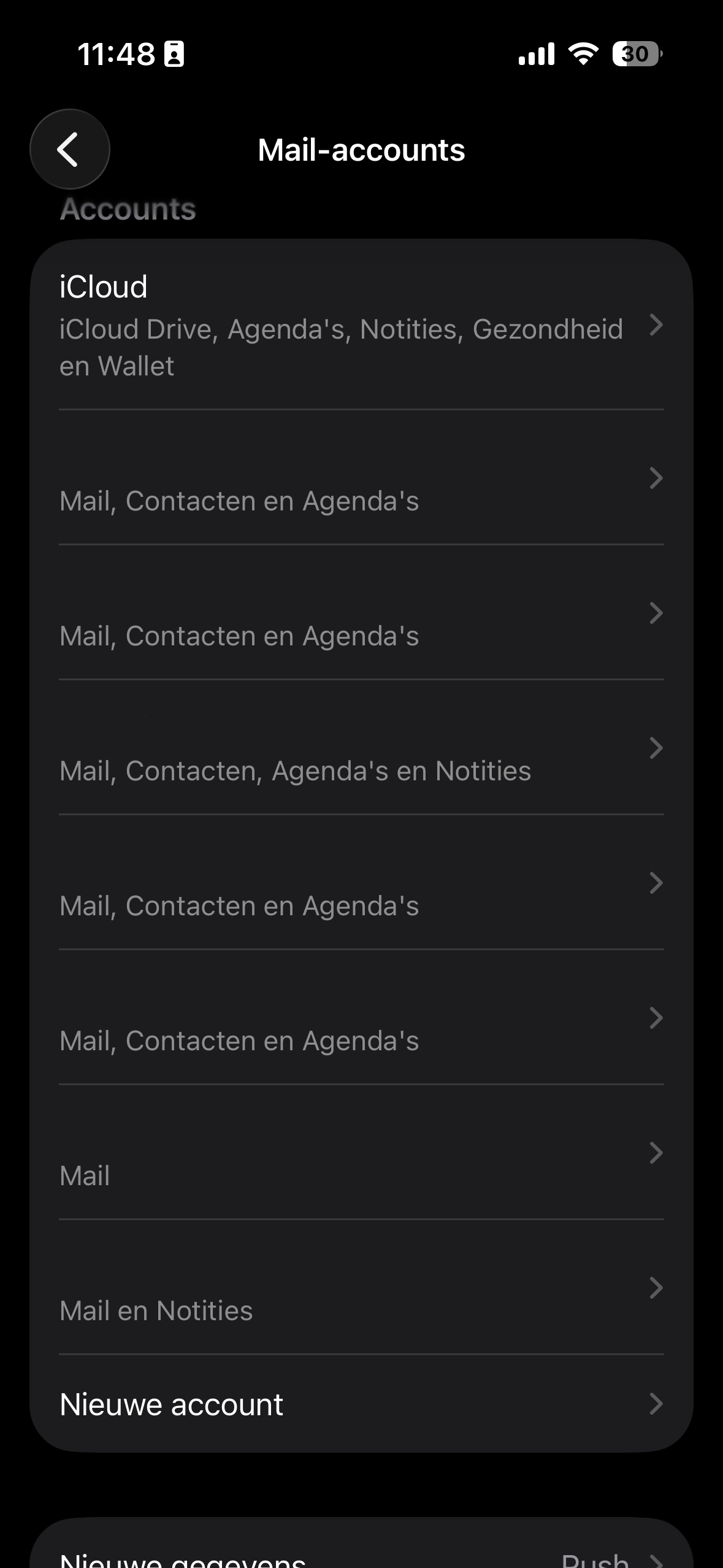Open account with Mail, Contacten, Agenda's en Notities
The width and height of the screenshot is (723, 1568).
(x=361, y=748)
